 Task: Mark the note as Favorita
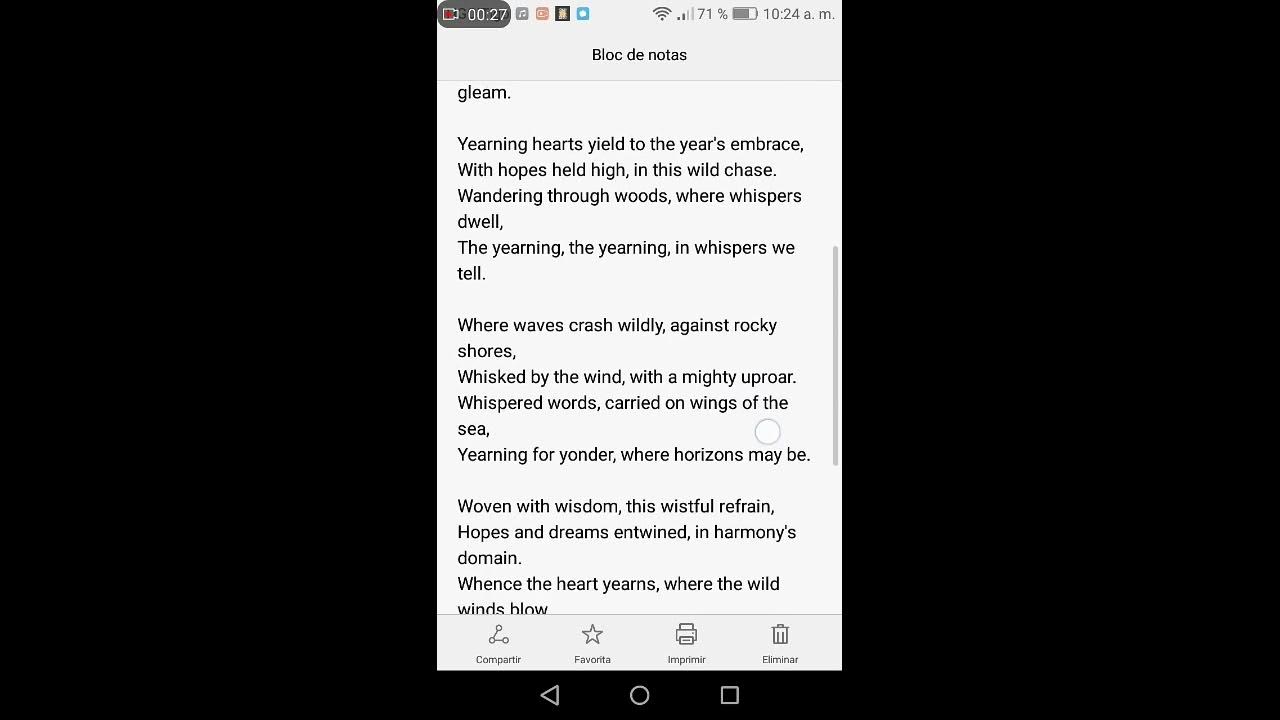pyautogui.click(x=592, y=643)
